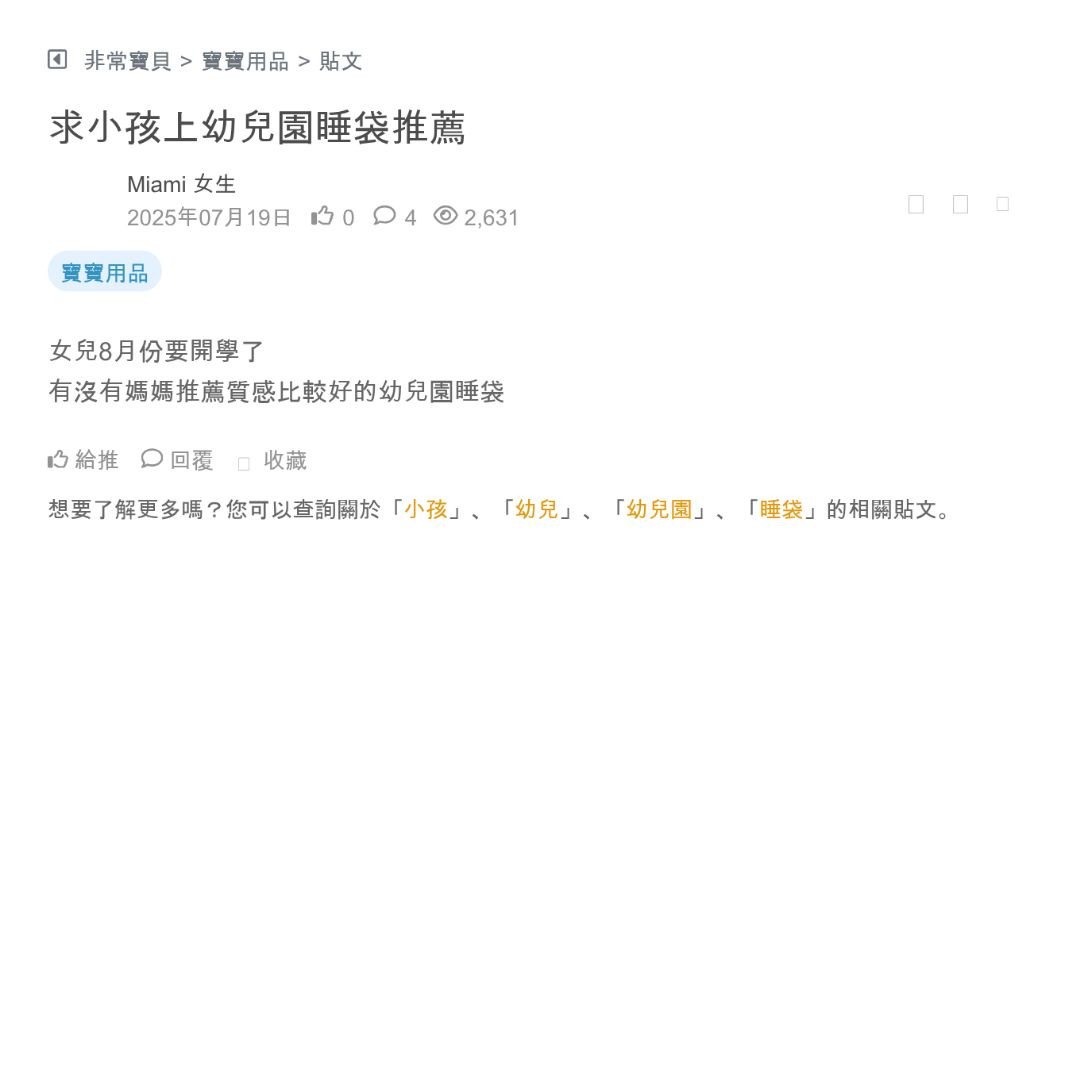Give the post a 給推 like
Viewport: 1080px width, 1080px height.
[x=84, y=460]
